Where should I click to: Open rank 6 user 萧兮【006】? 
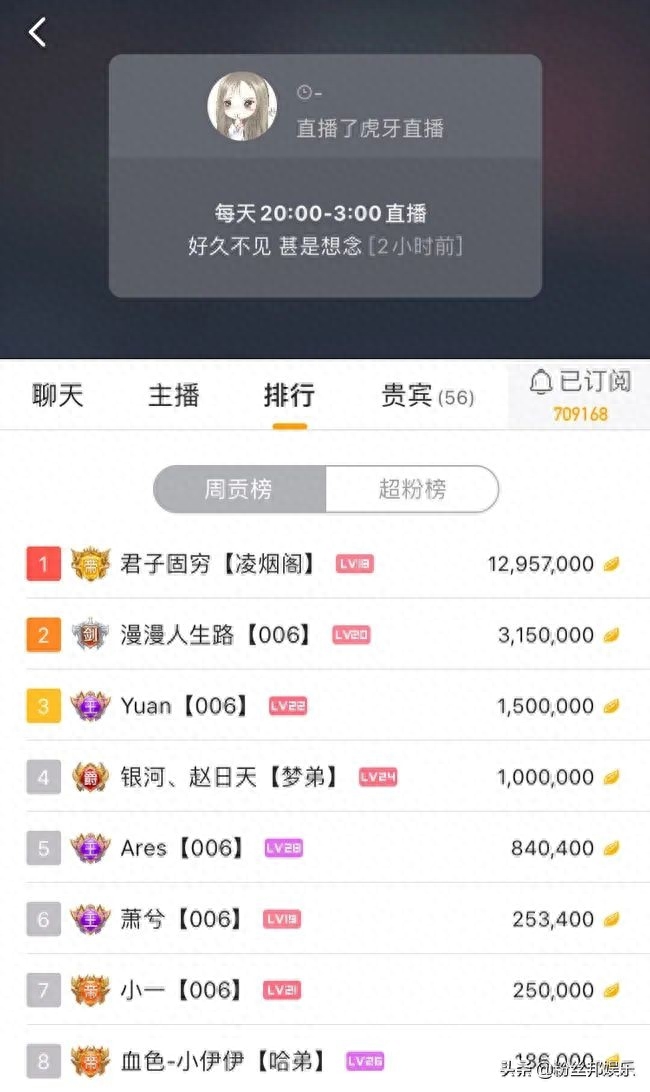point(182,919)
